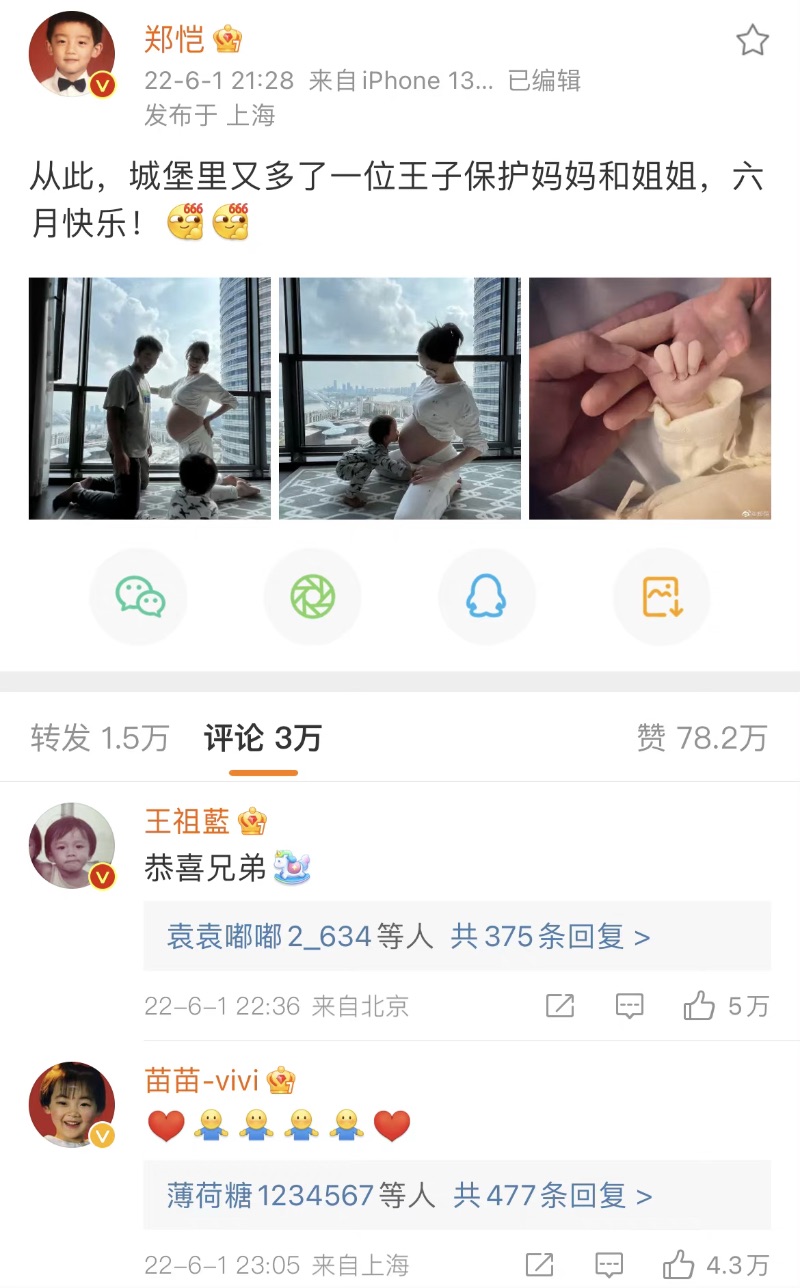The height and width of the screenshot is (1288, 800).
Task: Open 郑恺's profile avatar
Action: [72, 55]
